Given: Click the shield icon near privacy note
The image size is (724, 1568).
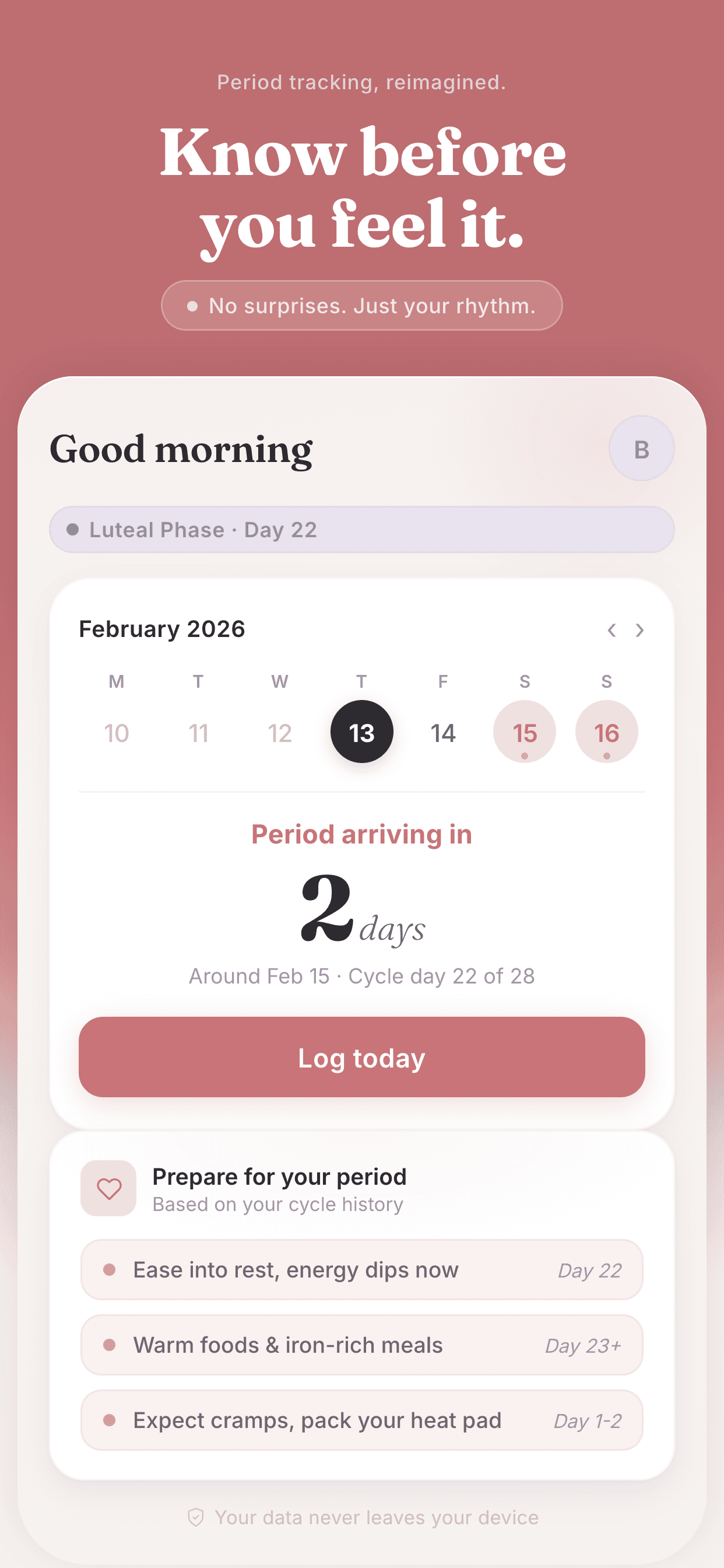Looking at the screenshot, I should pos(196,1517).
